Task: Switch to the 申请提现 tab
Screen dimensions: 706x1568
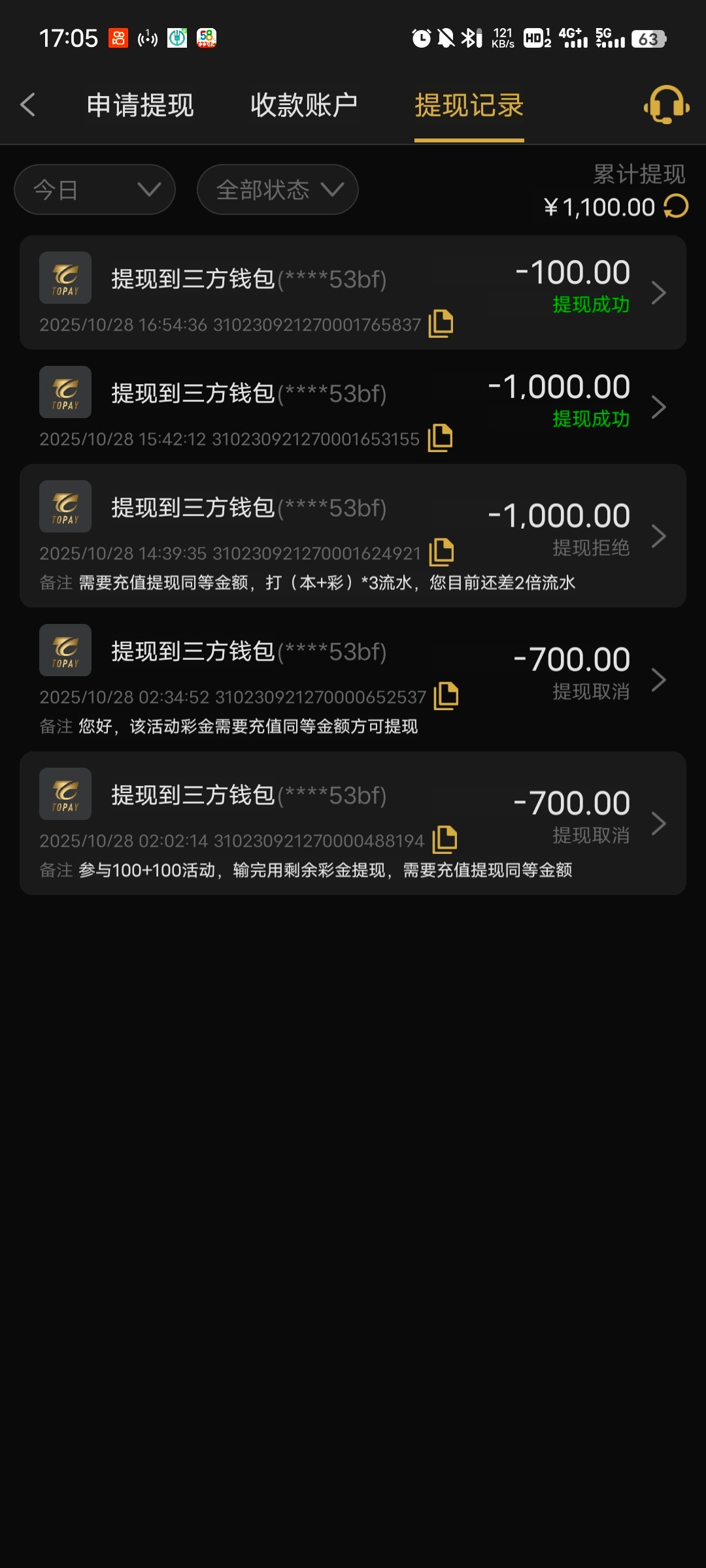Action: pyautogui.click(x=140, y=105)
